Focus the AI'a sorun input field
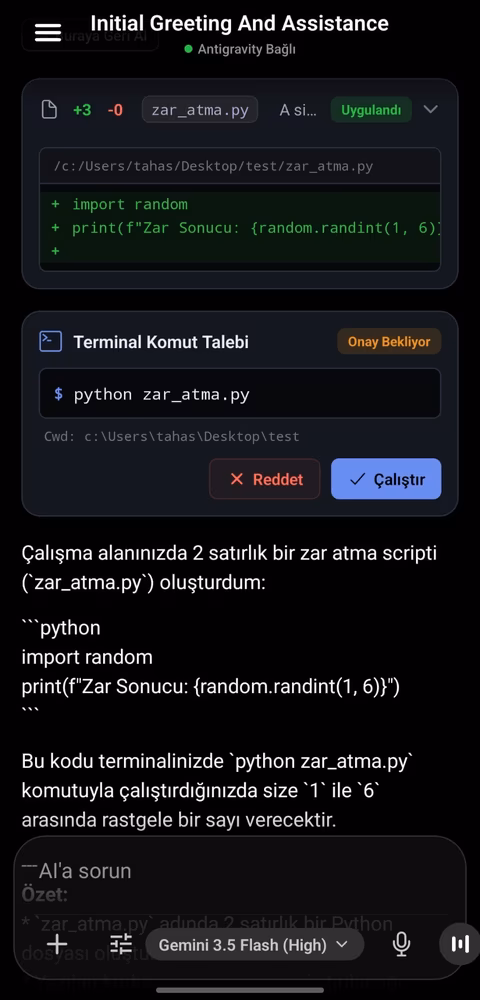 pyautogui.click(x=240, y=871)
